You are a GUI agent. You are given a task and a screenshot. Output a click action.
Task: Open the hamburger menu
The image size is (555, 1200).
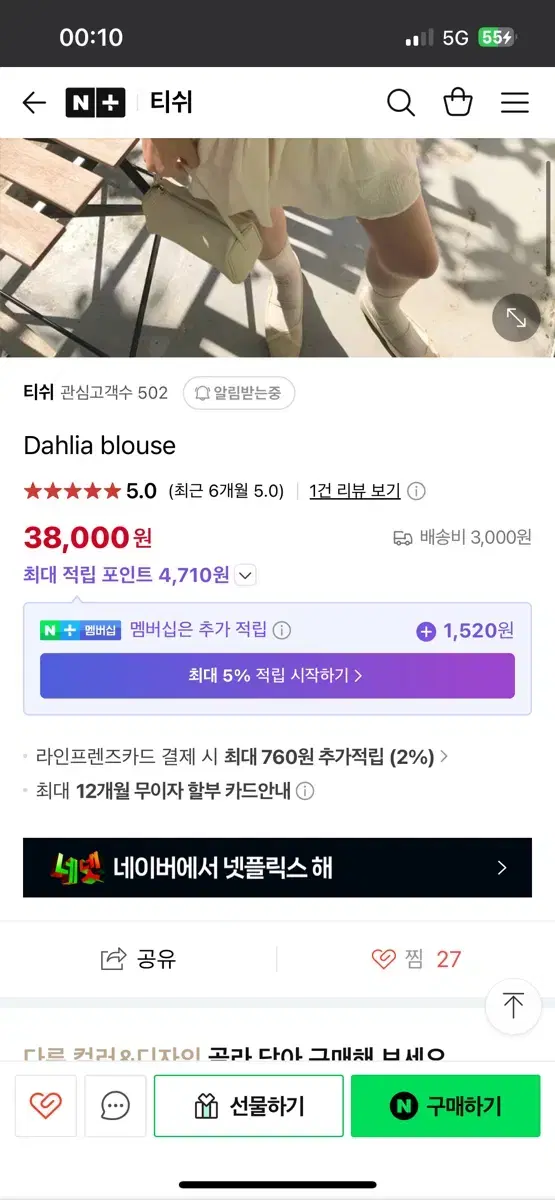pyautogui.click(x=515, y=102)
